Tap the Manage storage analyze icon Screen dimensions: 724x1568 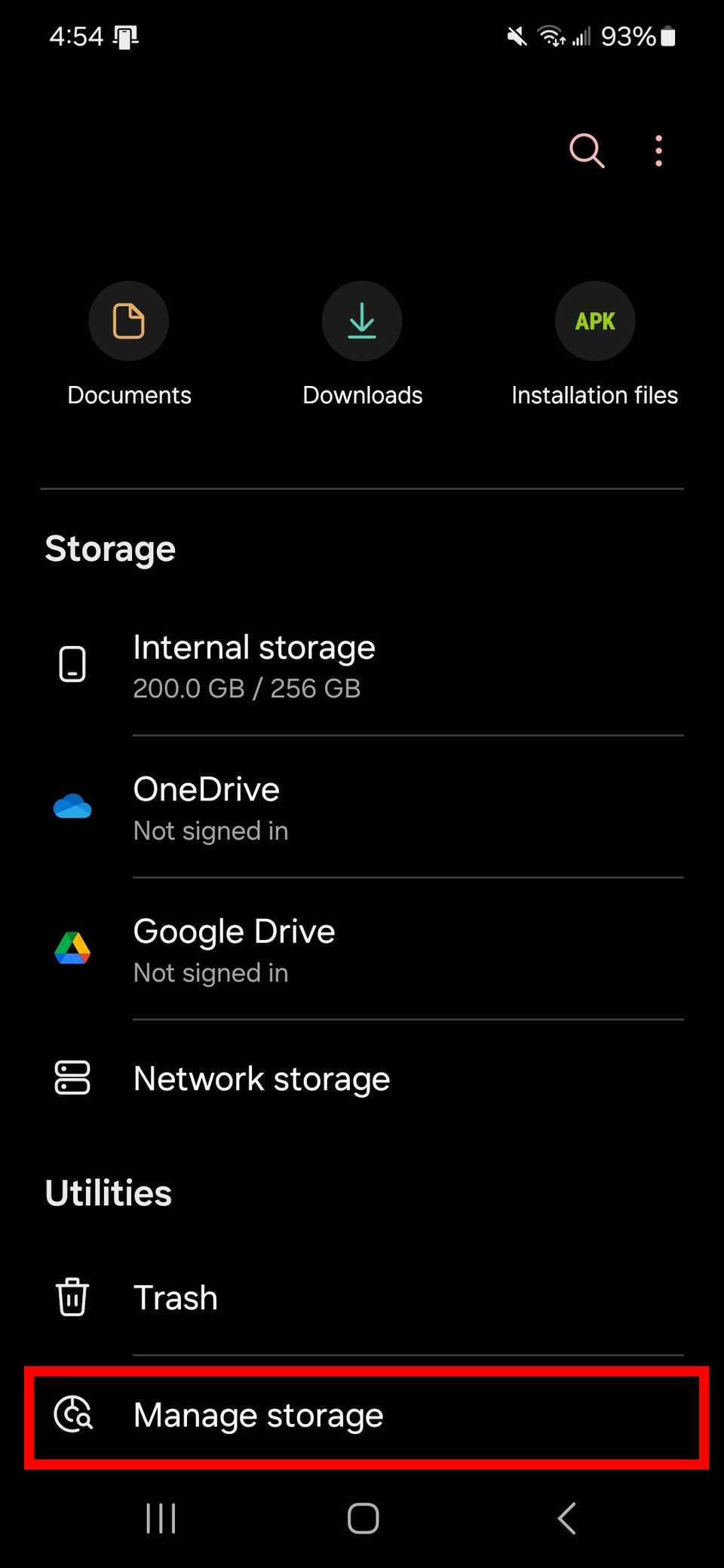coord(73,1416)
